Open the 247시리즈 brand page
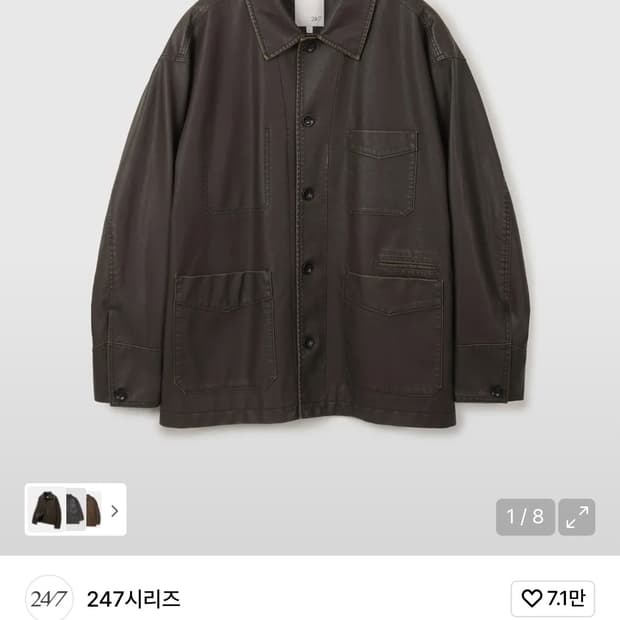The height and width of the screenshot is (620, 620). click(133, 599)
